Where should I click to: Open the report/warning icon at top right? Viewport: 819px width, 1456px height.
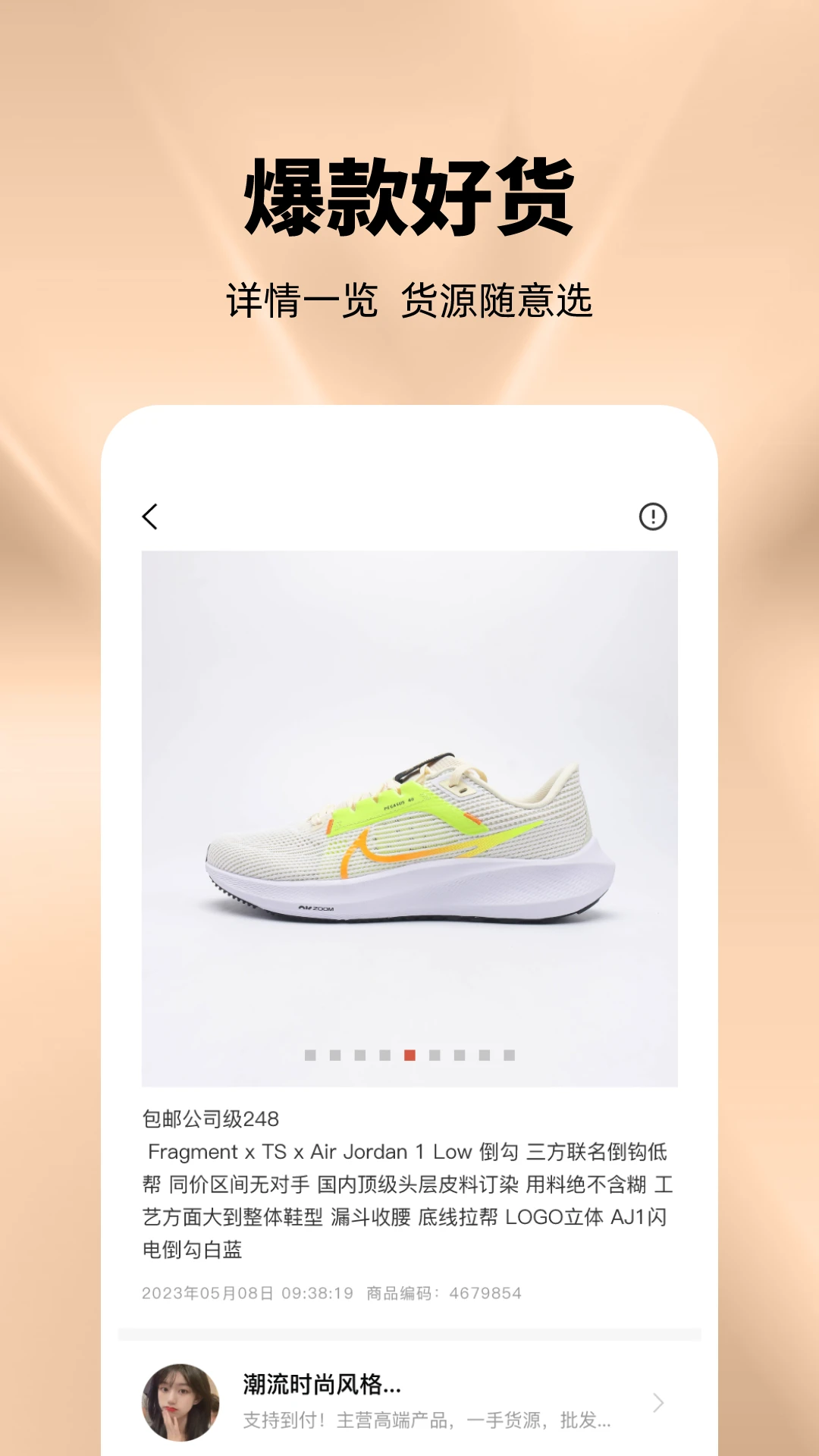point(652,516)
